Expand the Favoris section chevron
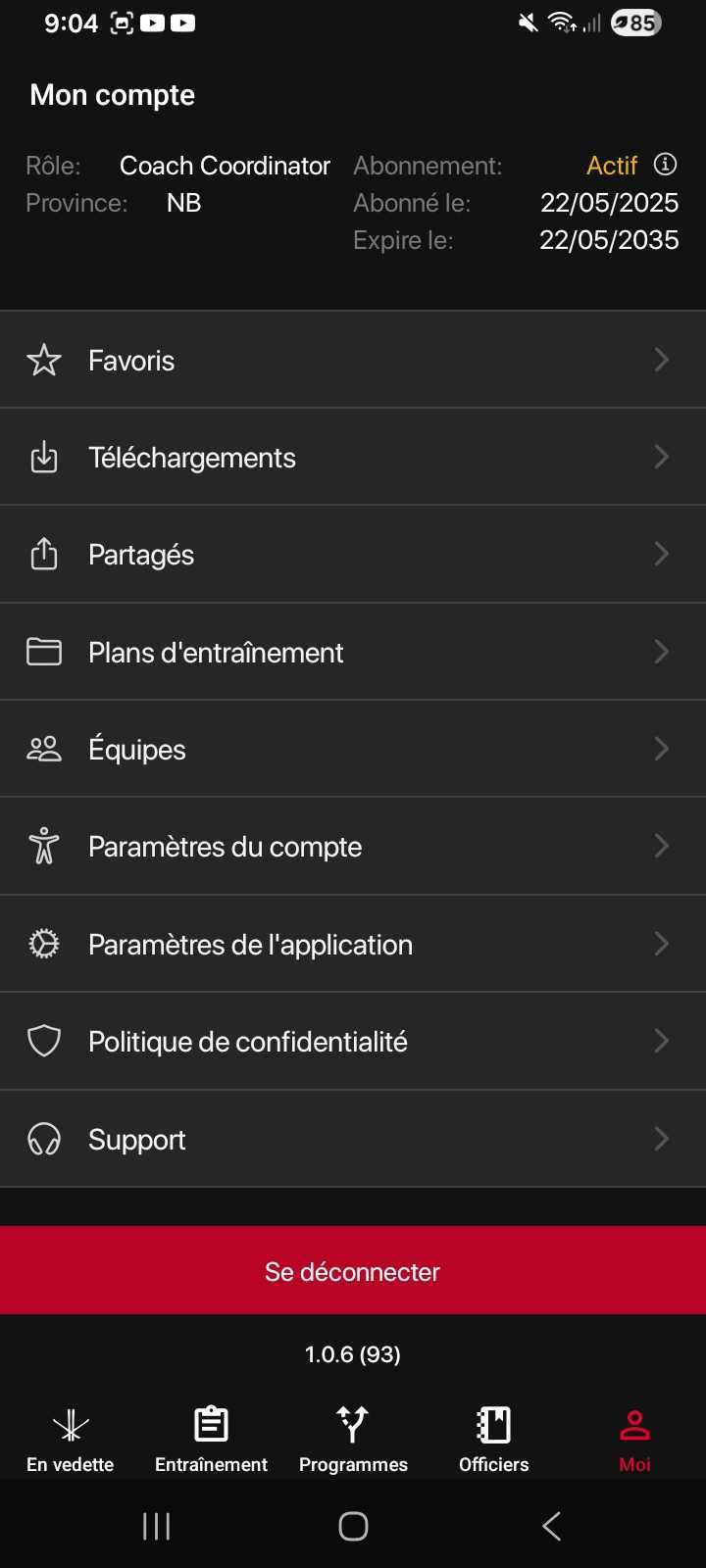This screenshot has height=1568, width=706. (x=662, y=360)
